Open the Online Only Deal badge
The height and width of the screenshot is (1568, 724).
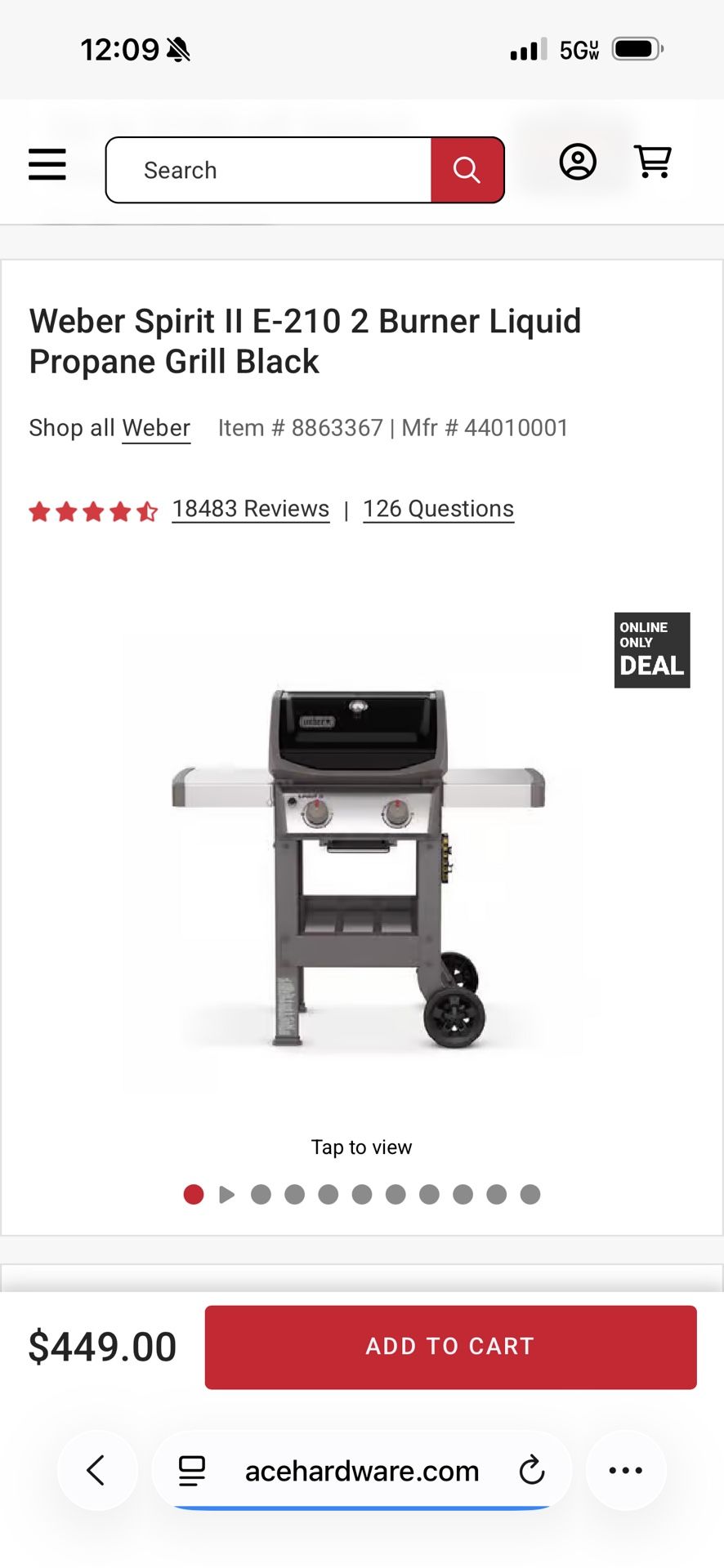pyautogui.click(x=651, y=650)
